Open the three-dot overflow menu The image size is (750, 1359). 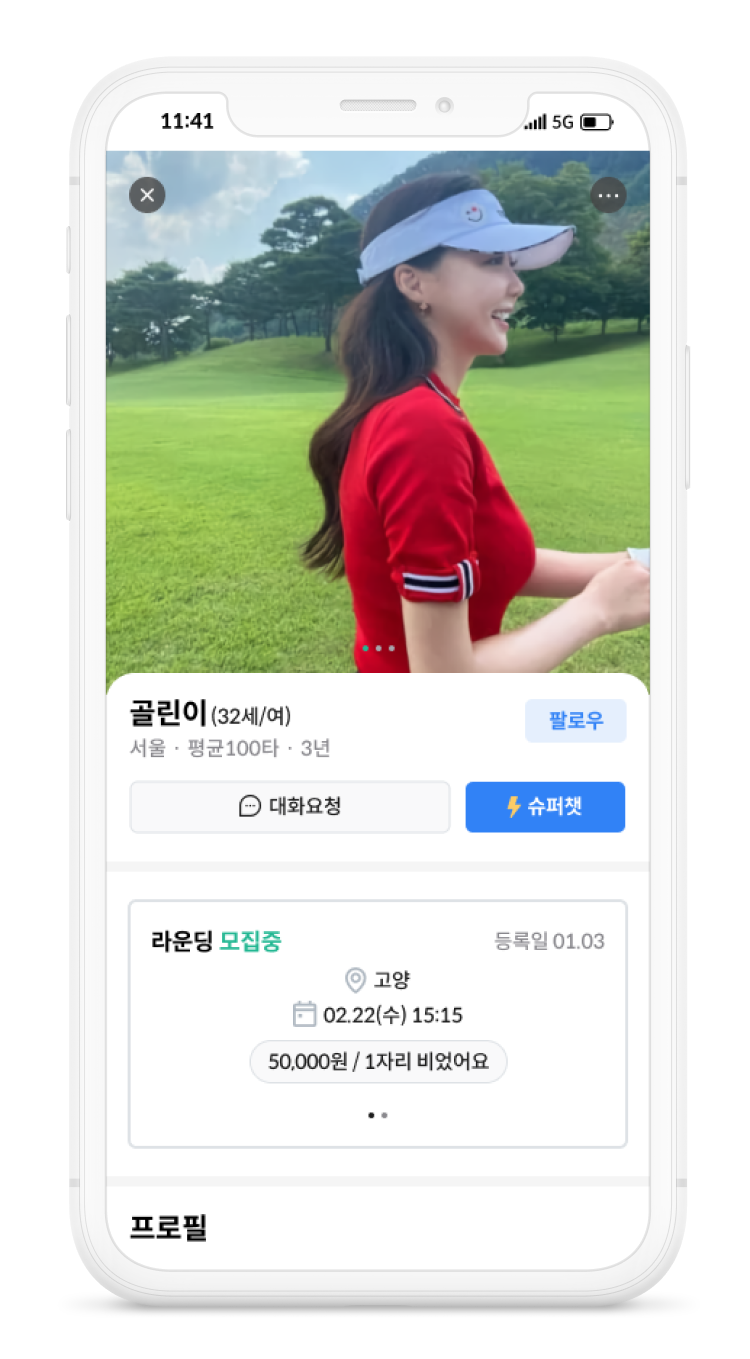[x=608, y=196]
